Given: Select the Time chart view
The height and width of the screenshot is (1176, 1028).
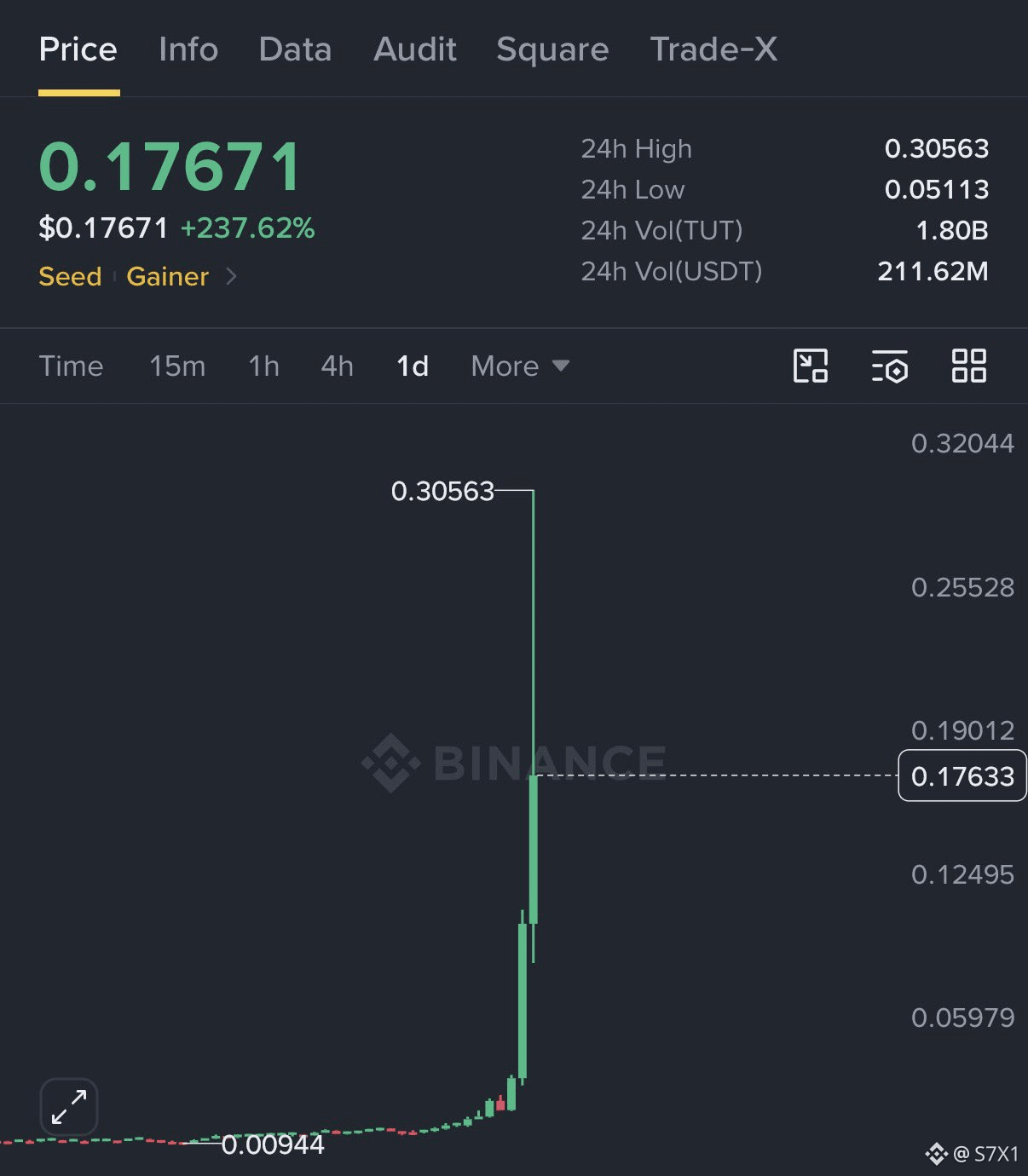Looking at the screenshot, I should coord(72,366).
